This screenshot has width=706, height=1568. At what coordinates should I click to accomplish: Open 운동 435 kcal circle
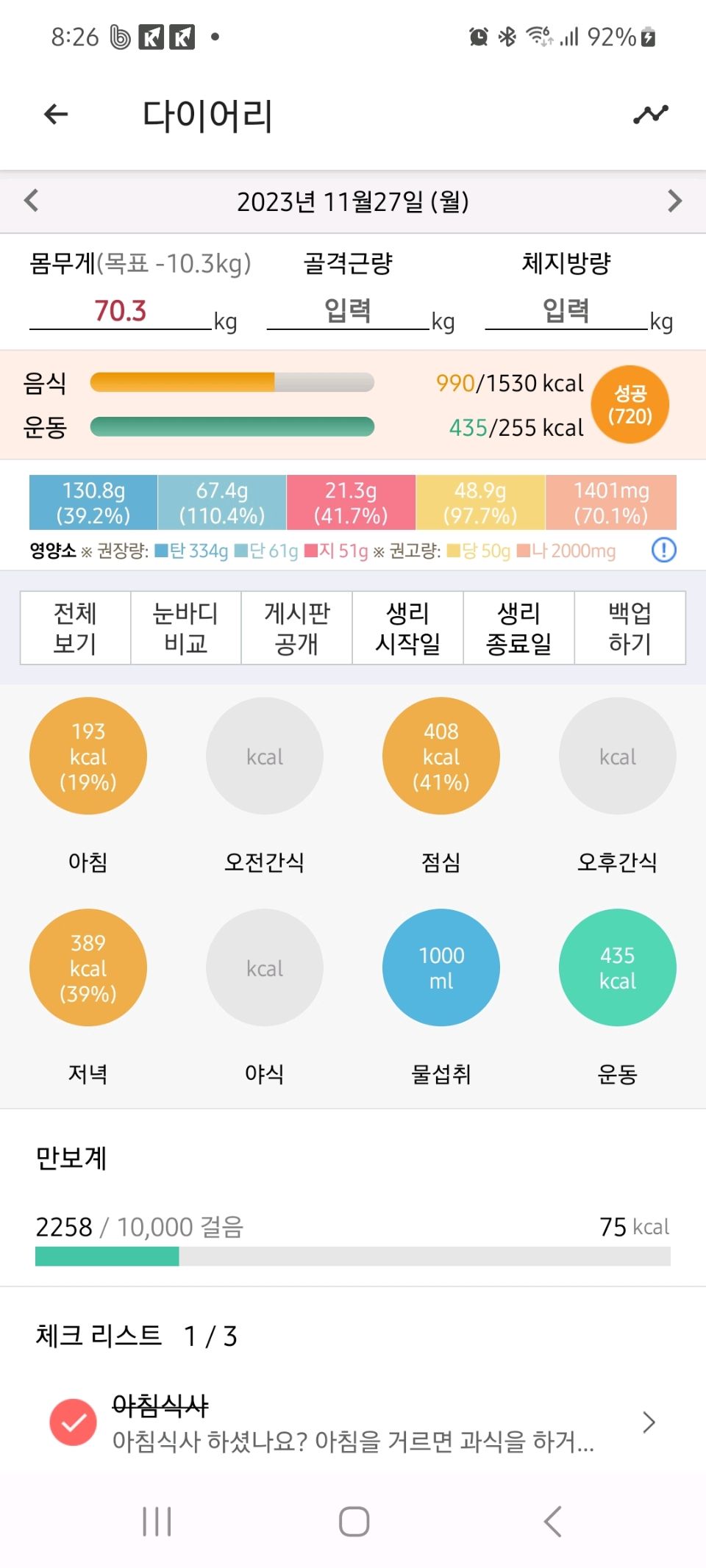[x=618, y=967]
